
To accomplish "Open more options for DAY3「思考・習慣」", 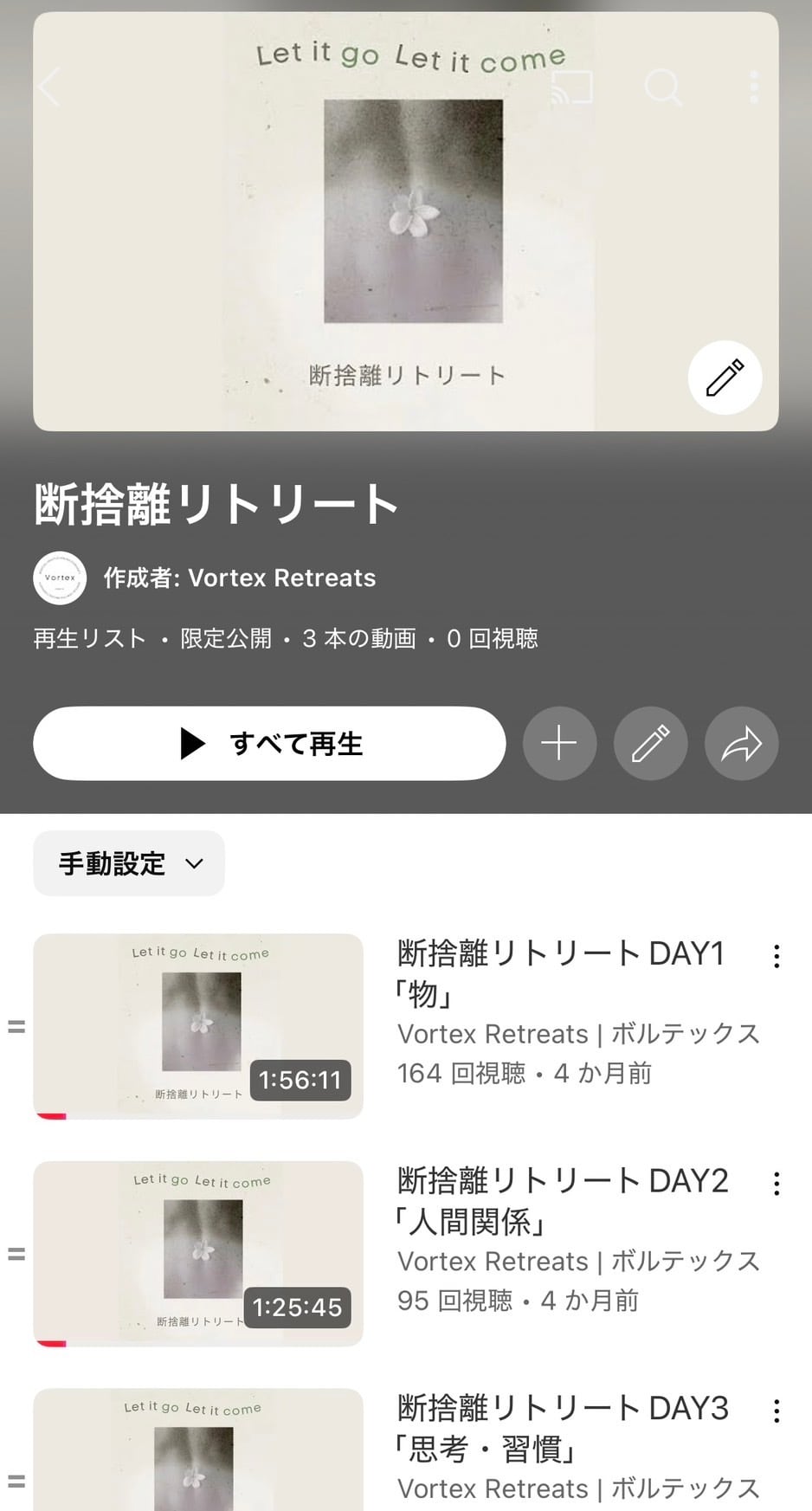I will (x=777, y=1411).
